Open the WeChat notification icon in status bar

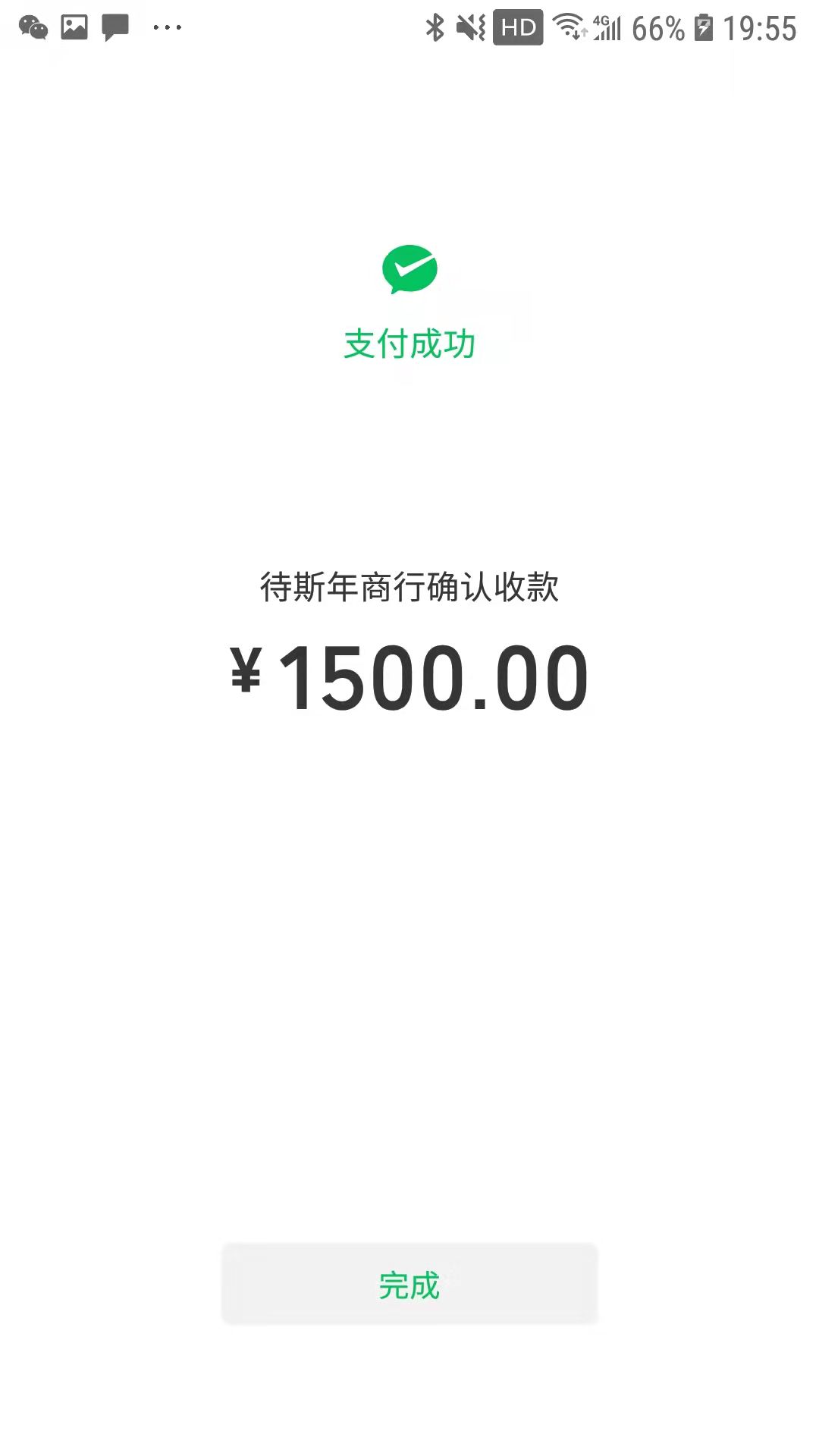(x=33, y=29)
